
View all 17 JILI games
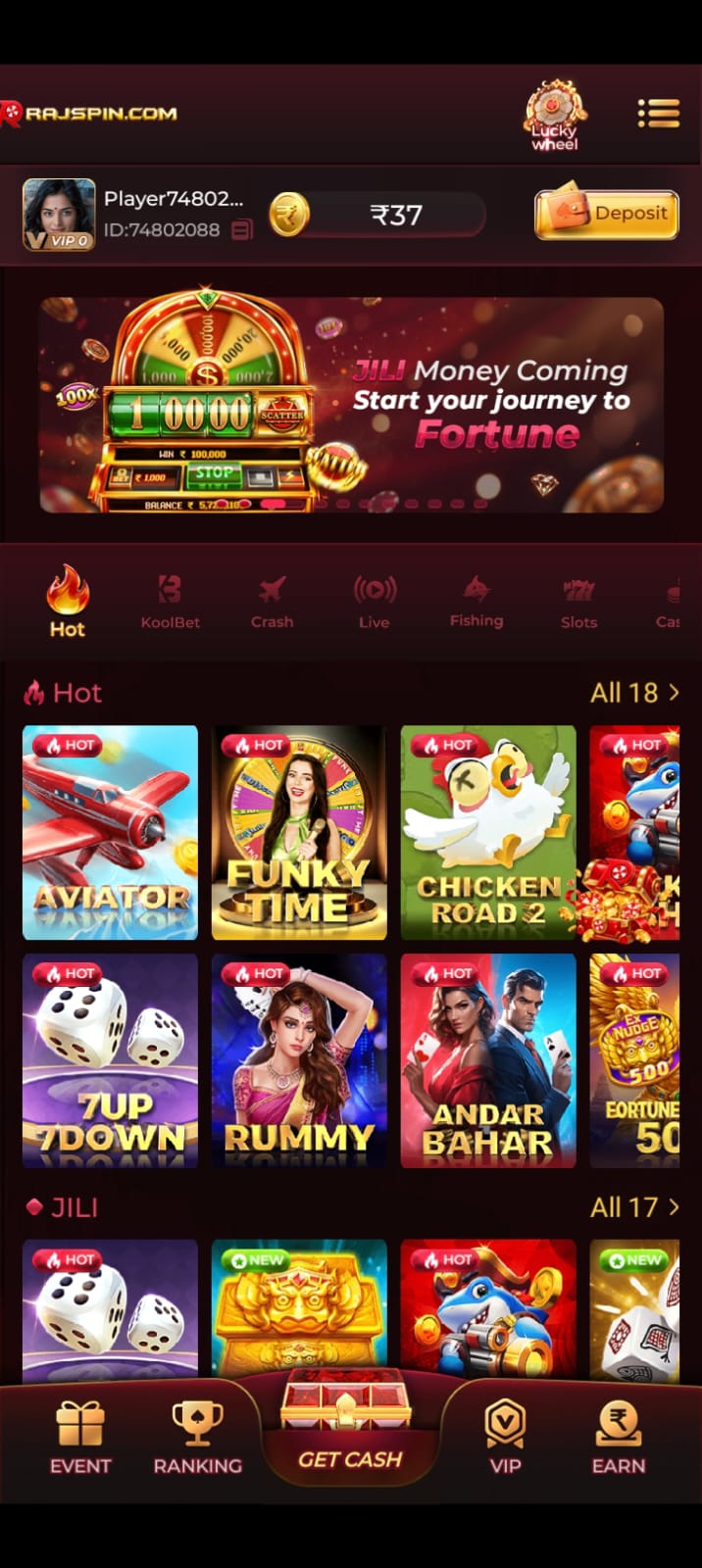(634, 1207)
